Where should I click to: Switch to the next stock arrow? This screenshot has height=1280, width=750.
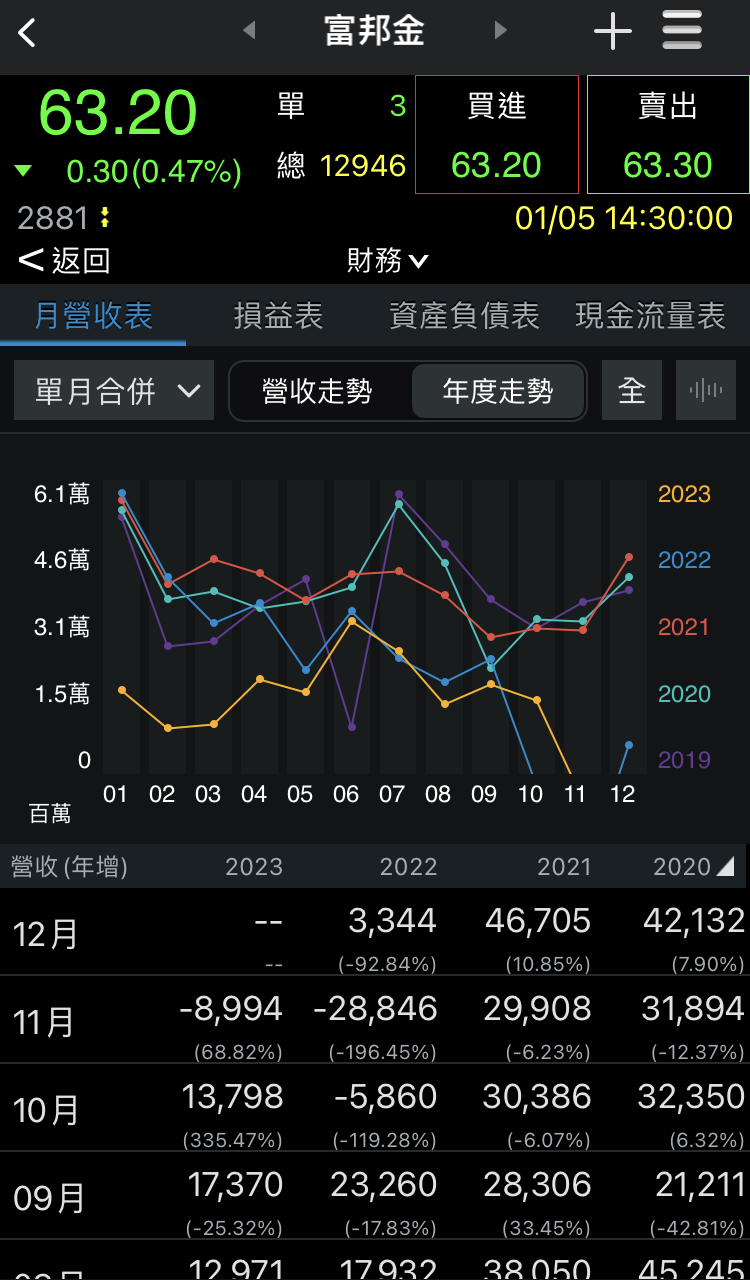[x=501, y=31]
